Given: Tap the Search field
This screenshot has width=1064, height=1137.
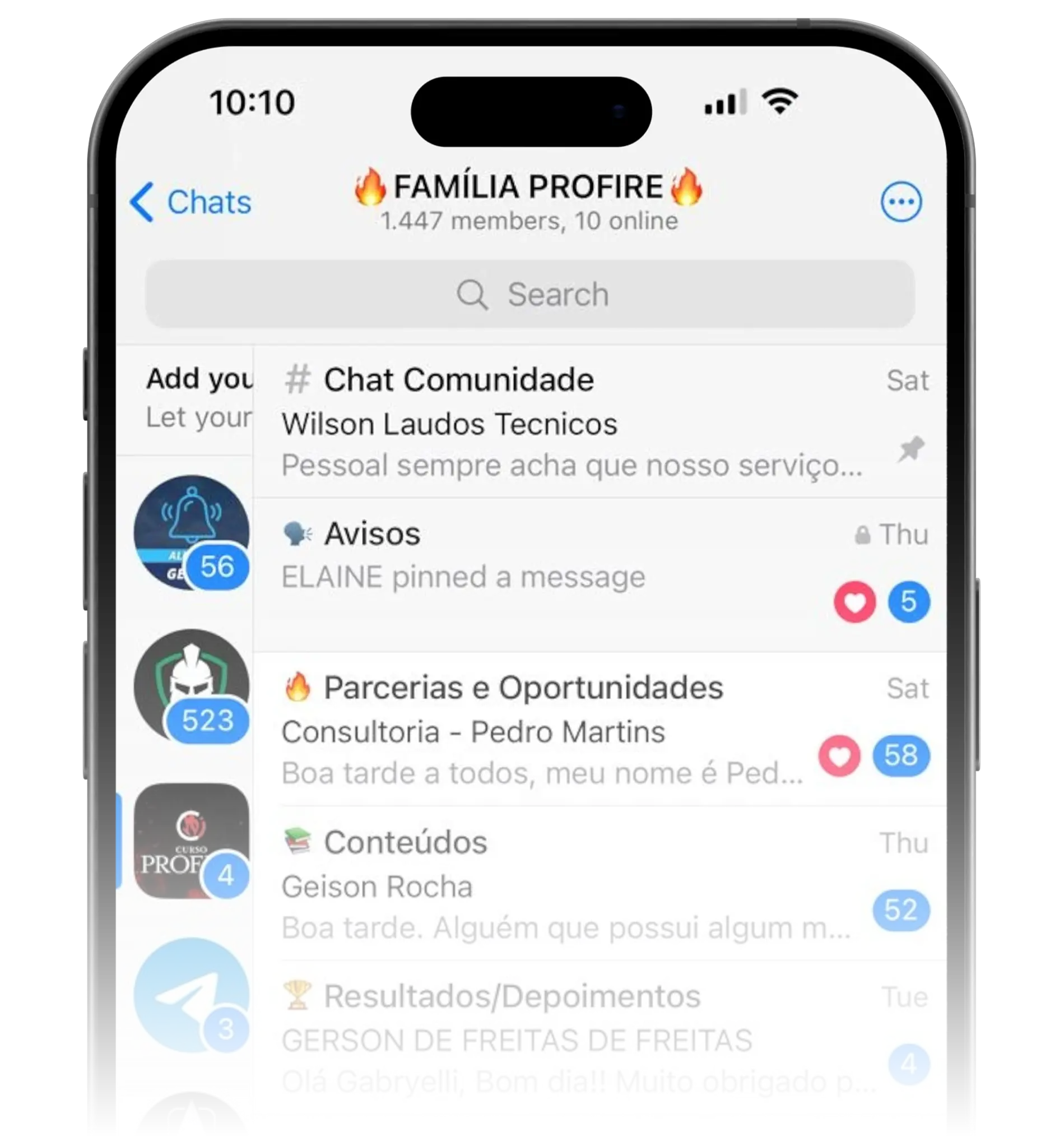Looking at the screenshot, I should pyautogui.click(x=530, y=294).
